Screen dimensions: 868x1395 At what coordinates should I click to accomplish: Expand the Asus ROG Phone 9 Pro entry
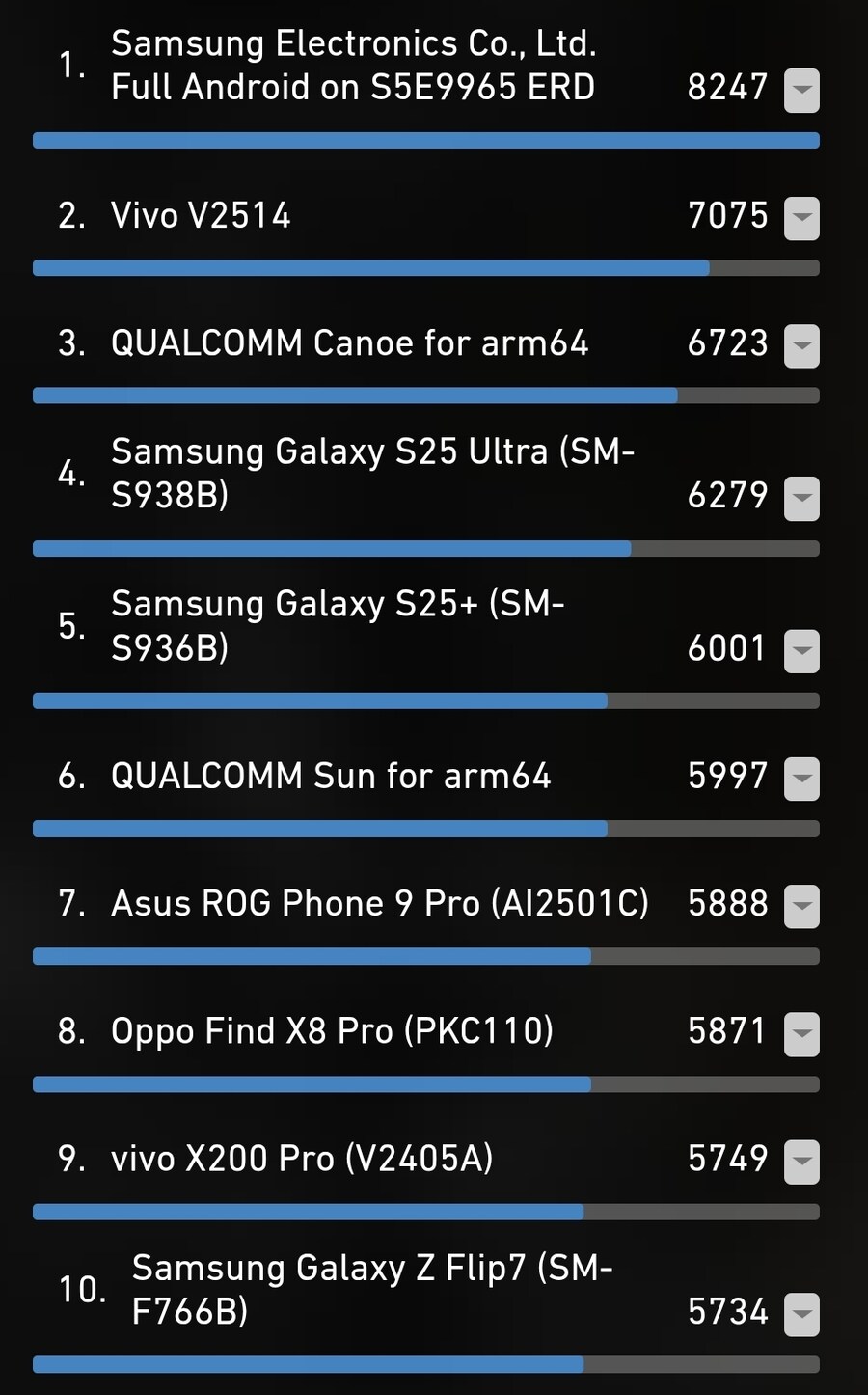[x=801, y=906]
